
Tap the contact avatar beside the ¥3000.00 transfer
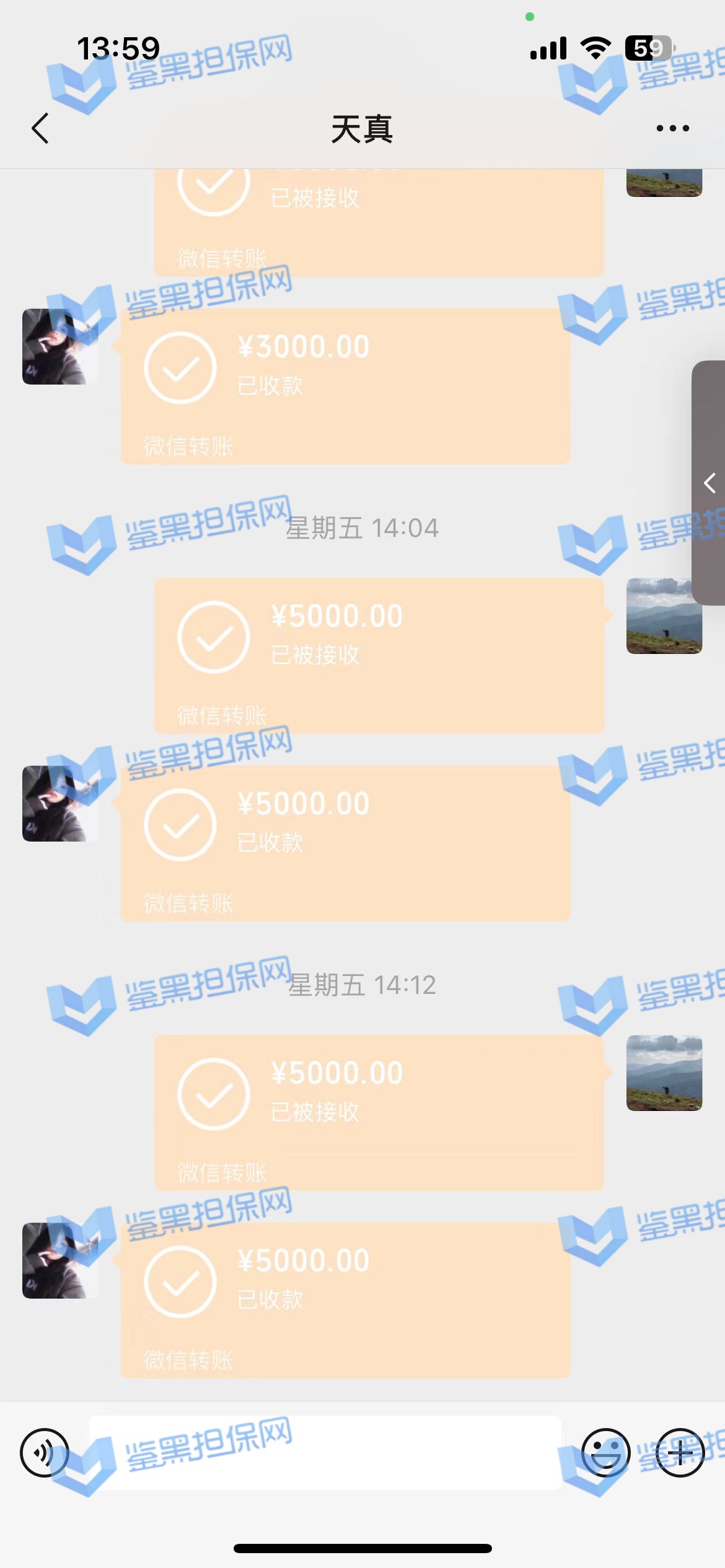pyautogui.click(x=60, y=347)
